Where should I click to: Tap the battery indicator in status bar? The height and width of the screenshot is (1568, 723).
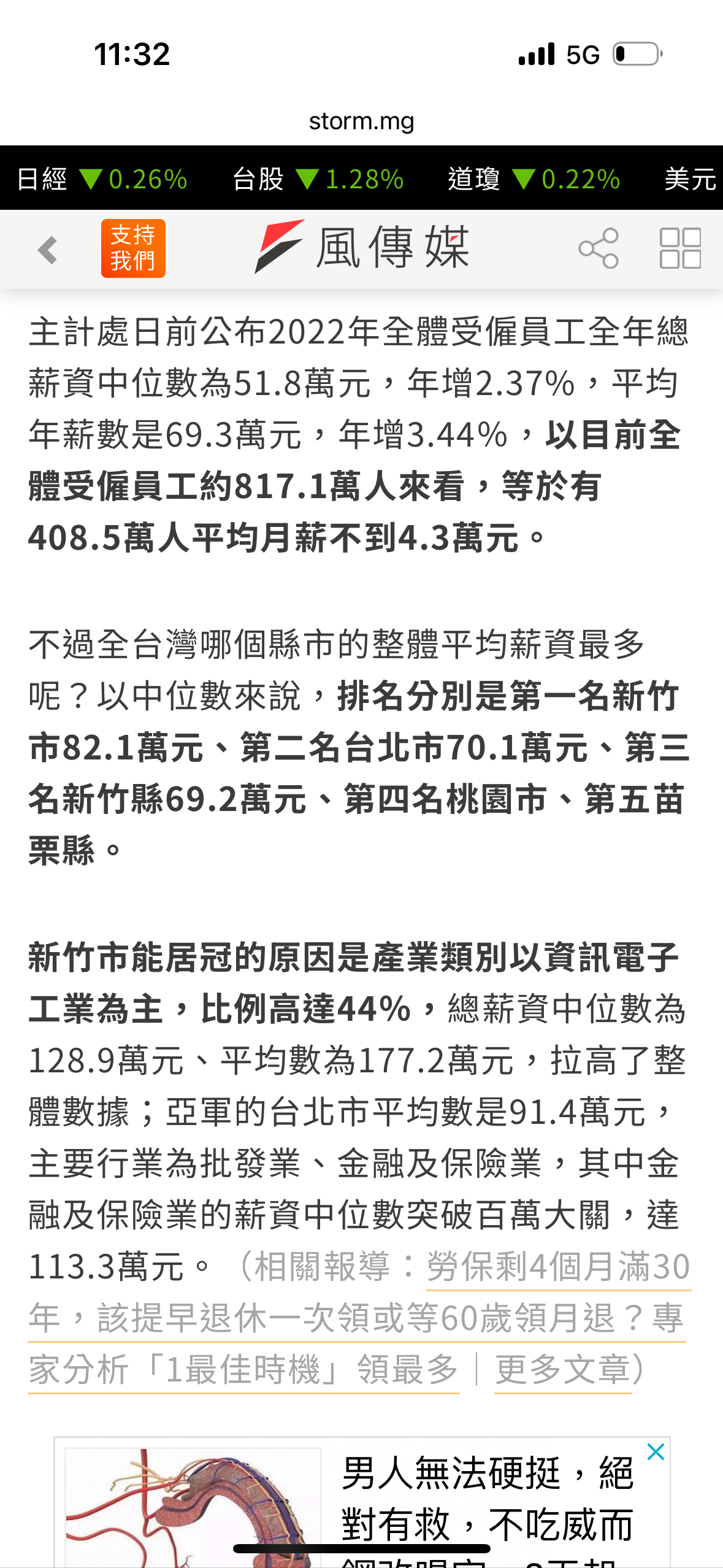pos(636,55)
